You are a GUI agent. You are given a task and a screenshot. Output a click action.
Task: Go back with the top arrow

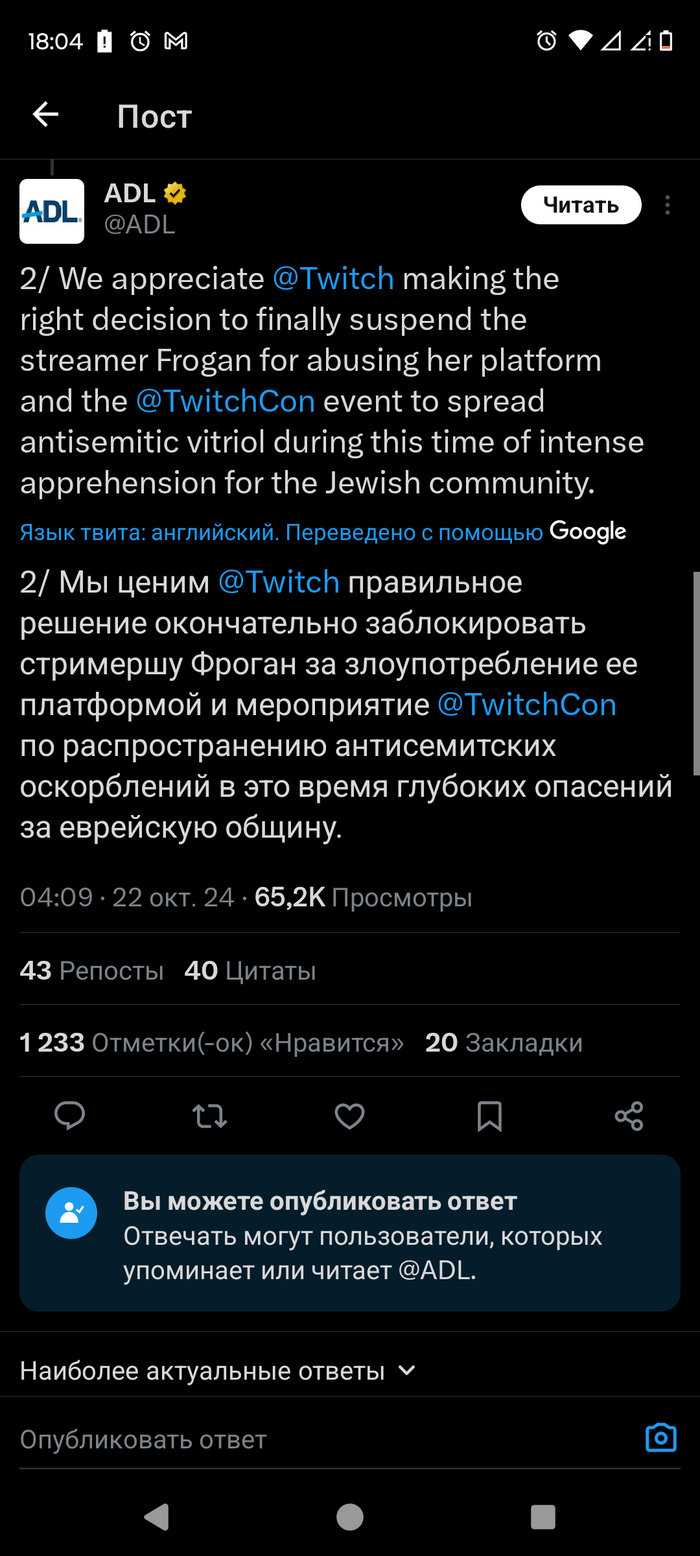pos(46,115)
